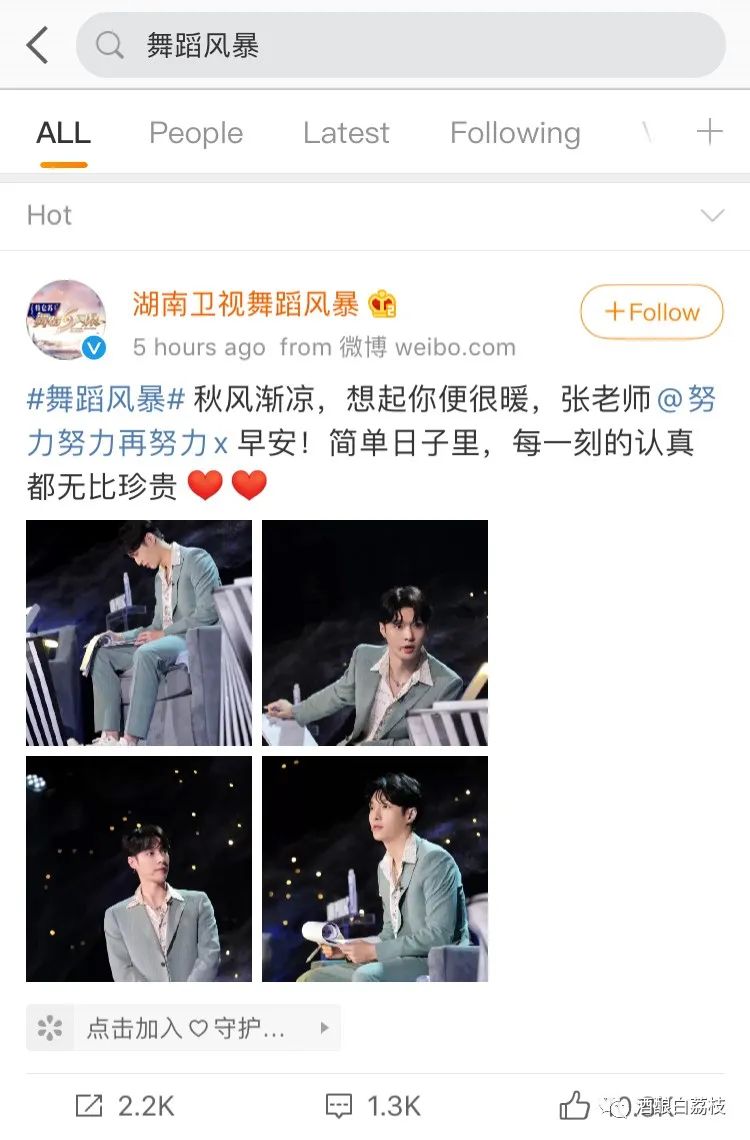
Task: Switch to the Following tab
Action: point(515,133)
